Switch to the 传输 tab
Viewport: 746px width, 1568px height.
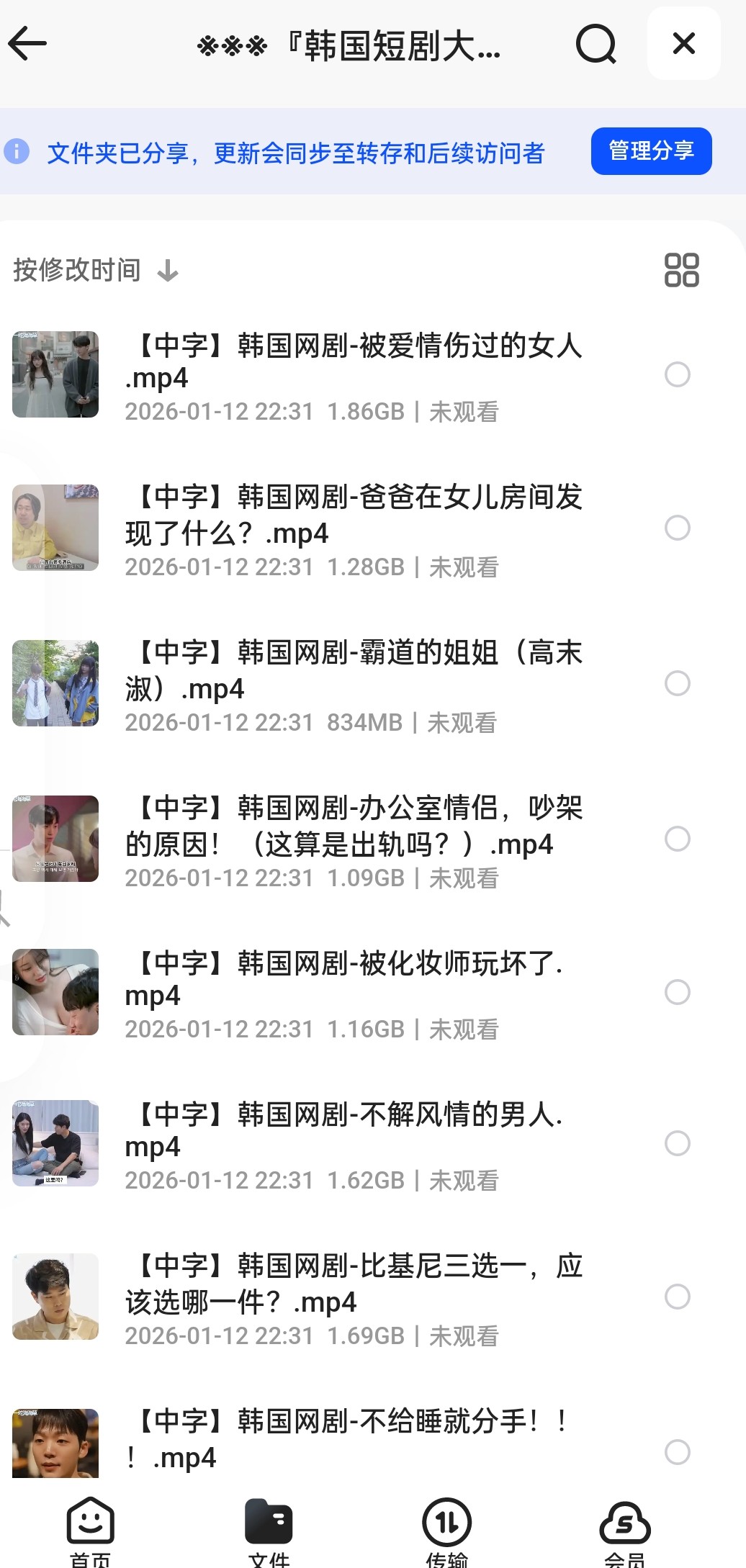(446, 1530)
